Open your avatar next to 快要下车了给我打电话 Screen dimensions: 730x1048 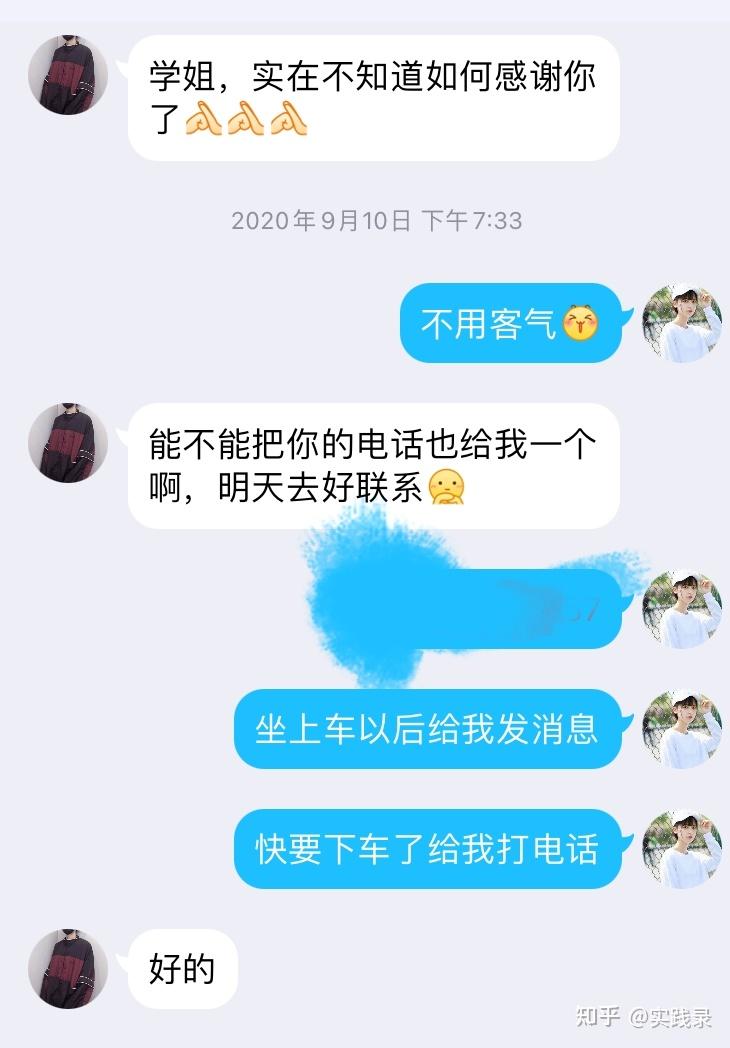tap(682, 849)
